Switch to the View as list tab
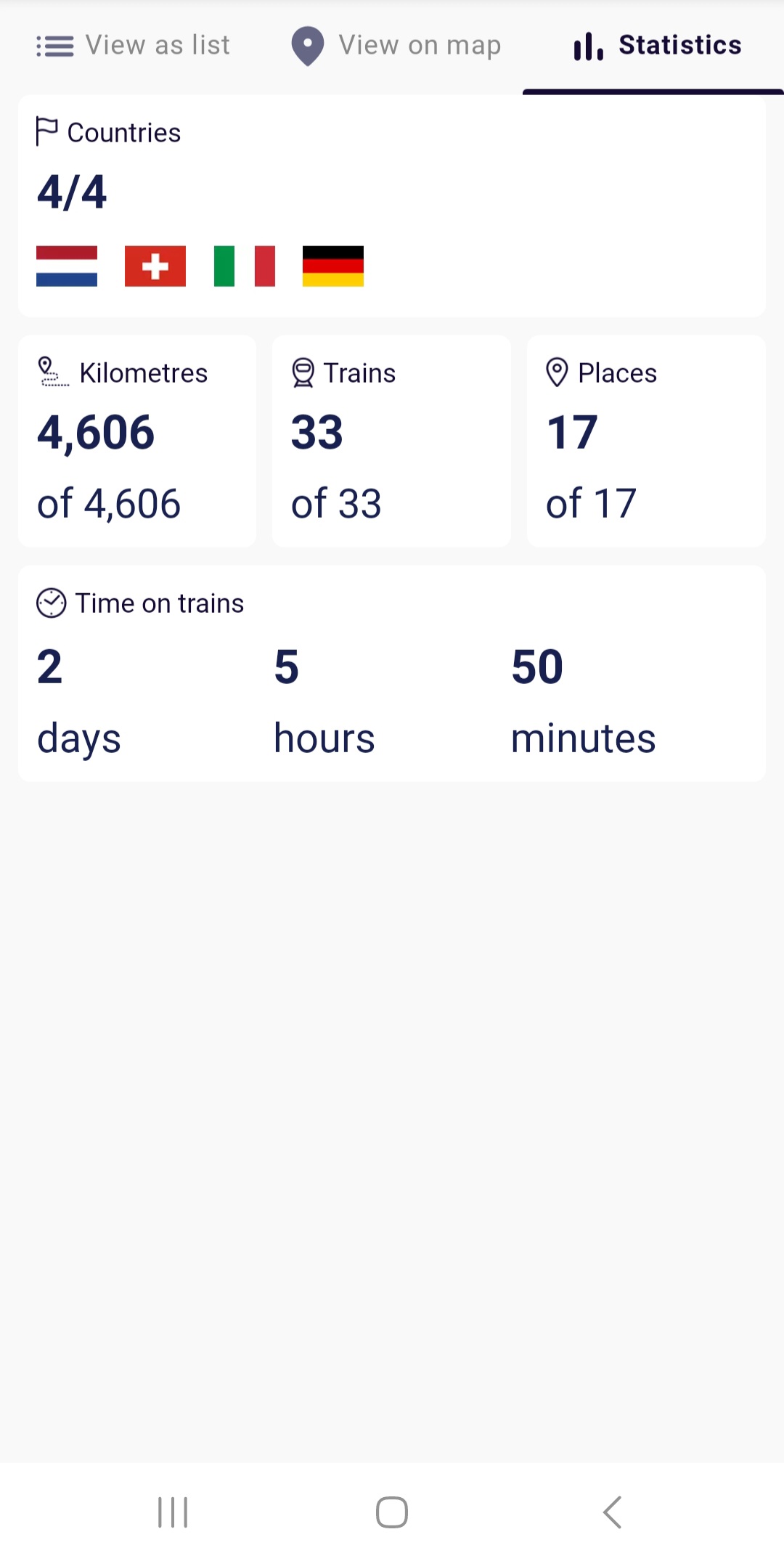The height and width of the screenshot is (1561, 784). 134,46
